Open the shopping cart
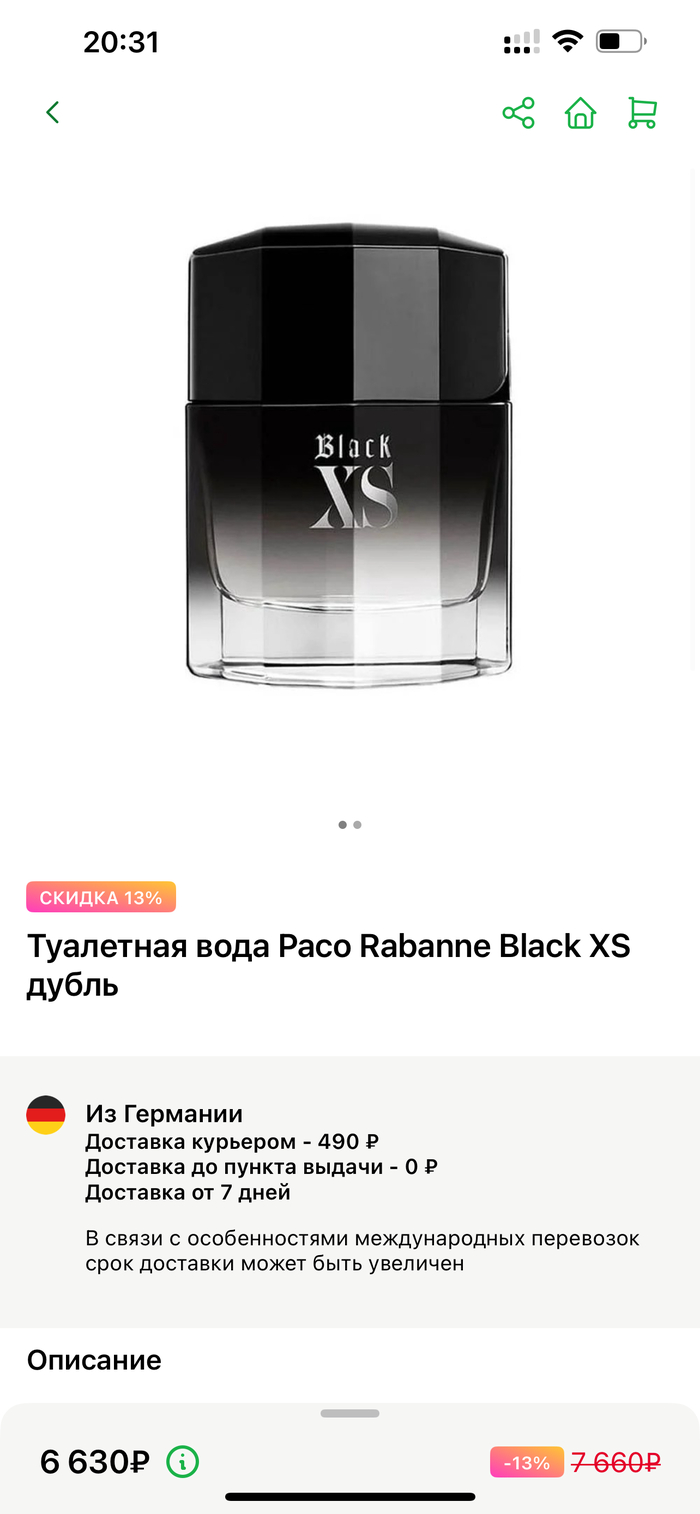Viewport: 700px width, 1514px height. point(642,113)
